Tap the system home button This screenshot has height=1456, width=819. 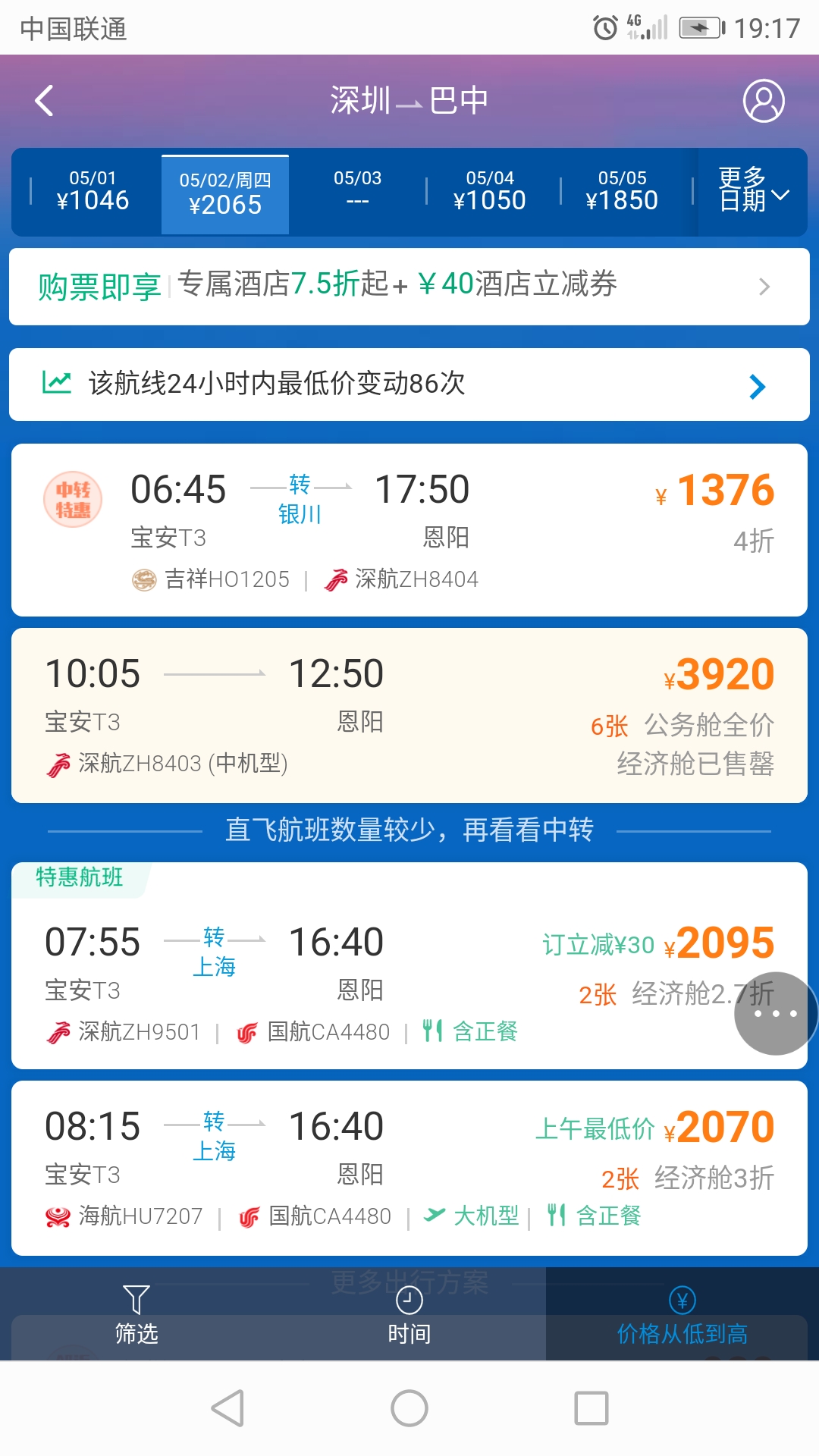pos(409,1409)
